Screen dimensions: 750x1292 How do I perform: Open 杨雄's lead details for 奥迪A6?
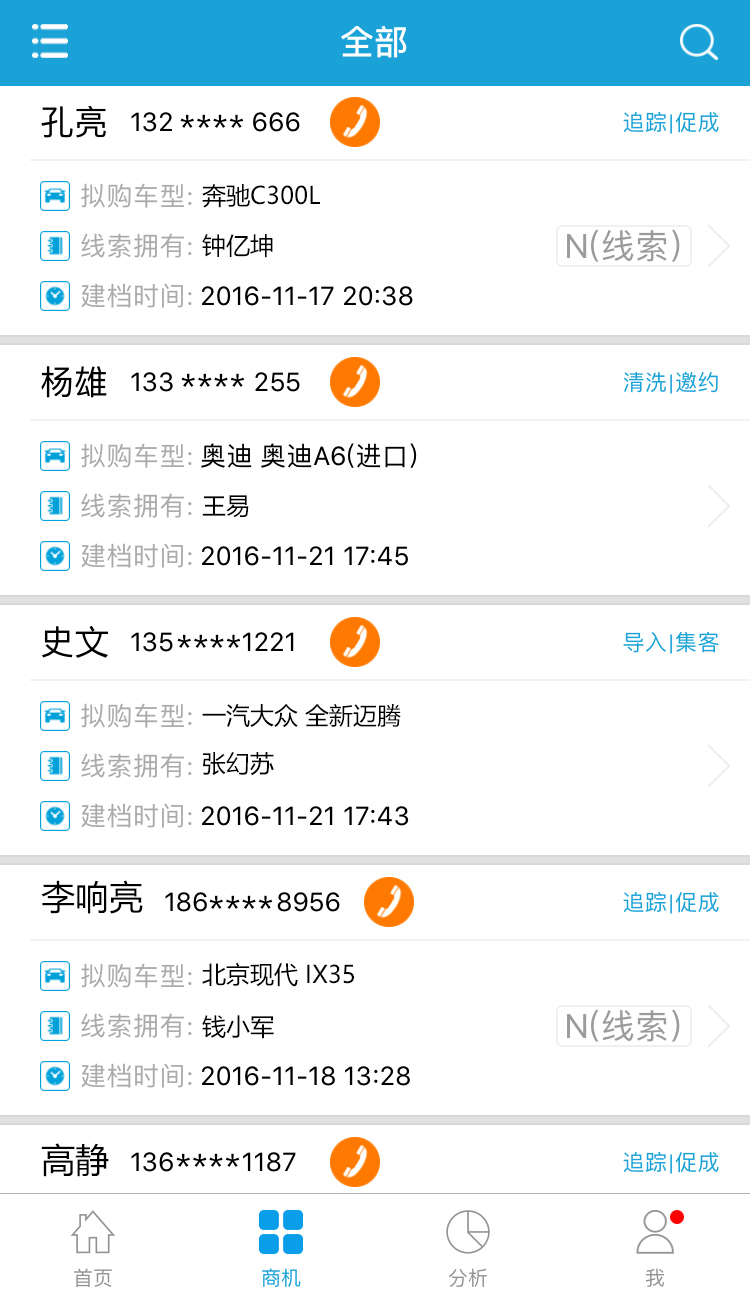pos(718,506)
